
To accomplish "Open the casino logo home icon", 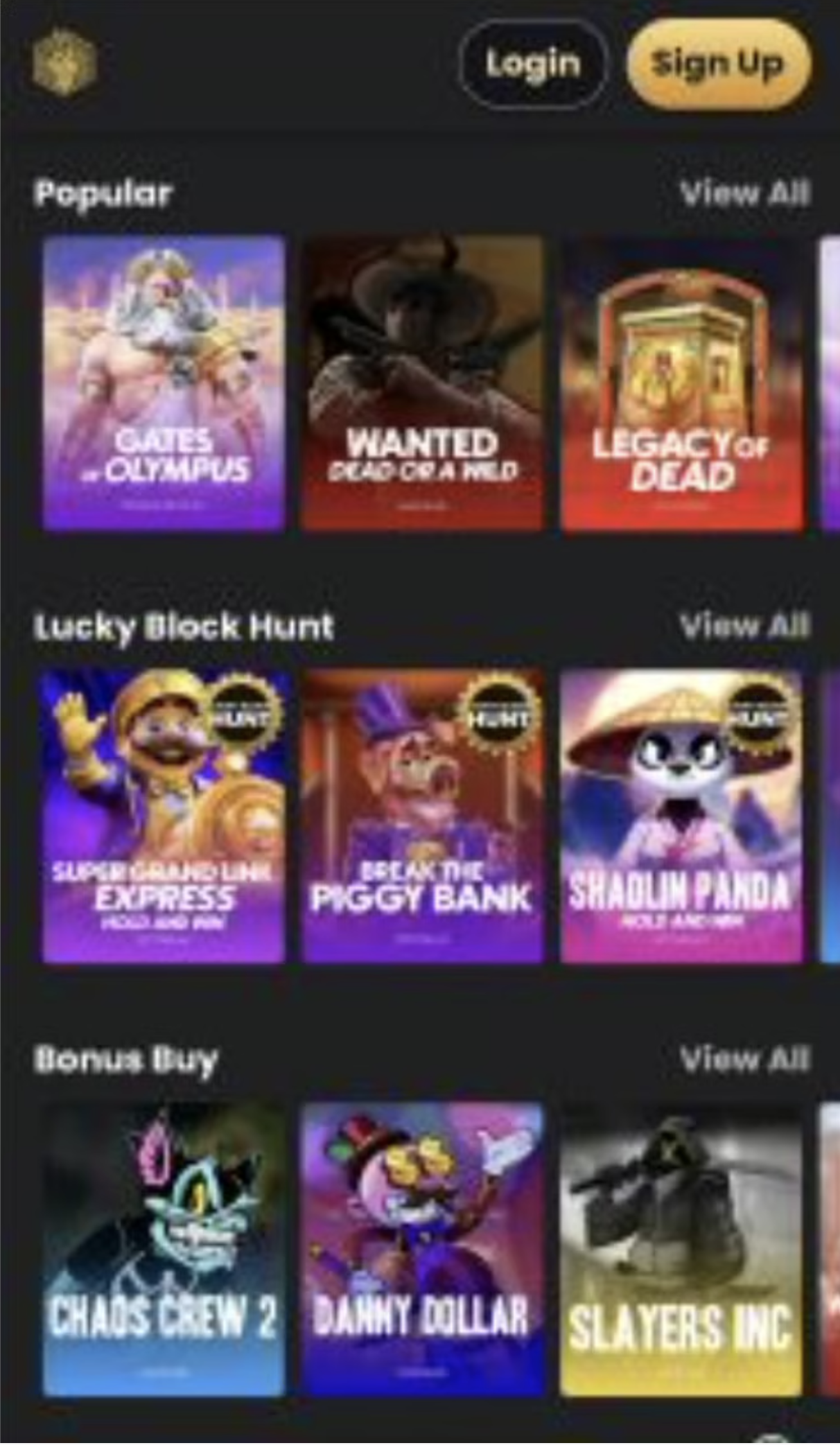I will pyautogui.click(x=64, y=63).
